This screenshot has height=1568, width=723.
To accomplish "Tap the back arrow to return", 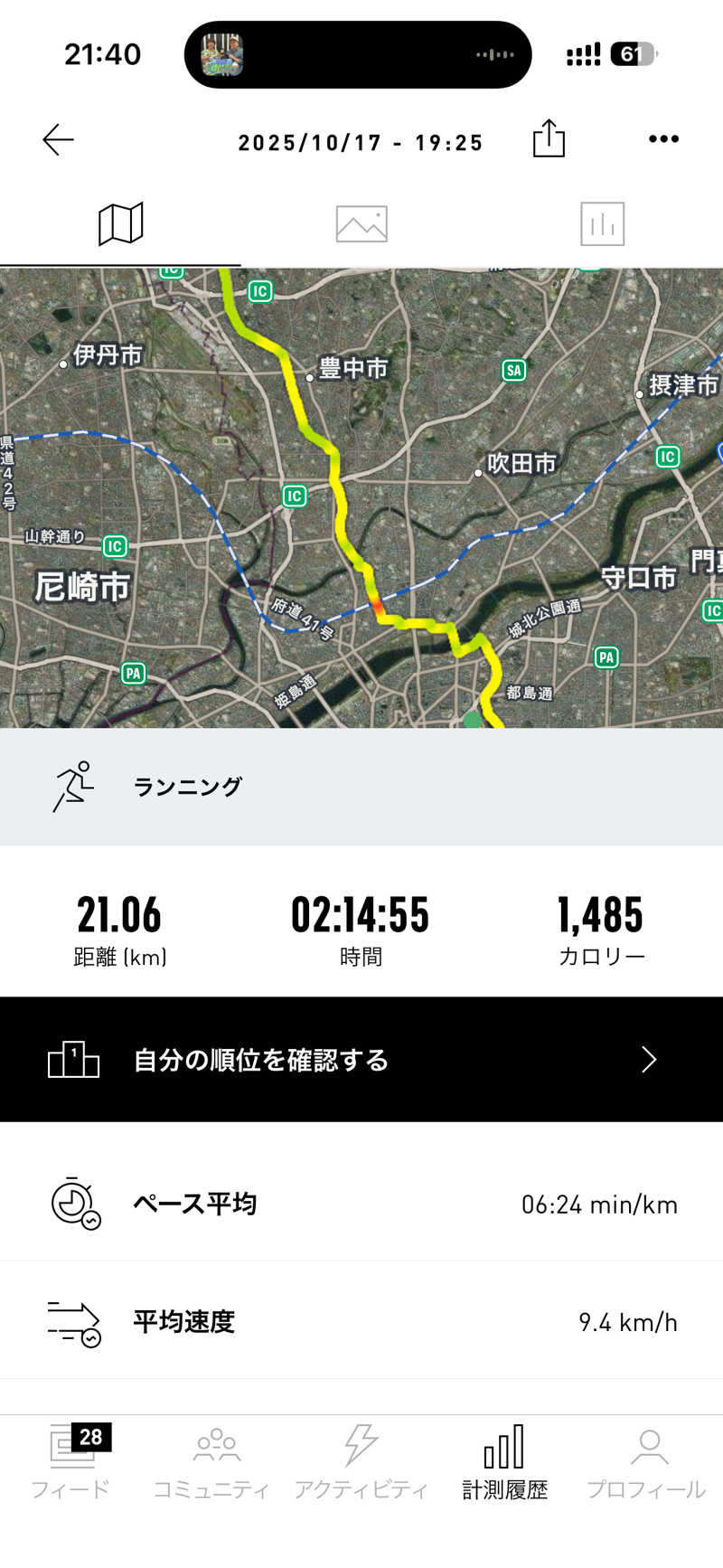I will (57, 138).
